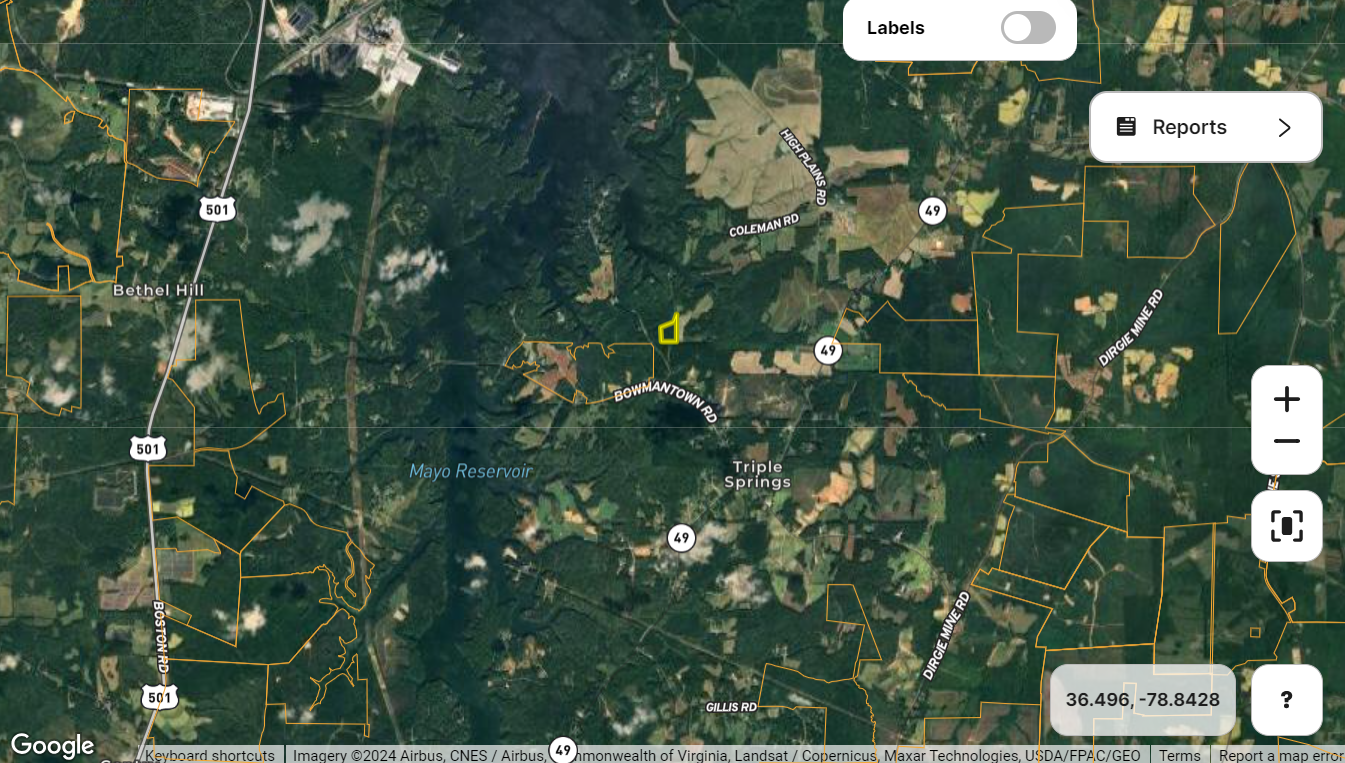Open the Reports panel

[x=1205, y=127]
